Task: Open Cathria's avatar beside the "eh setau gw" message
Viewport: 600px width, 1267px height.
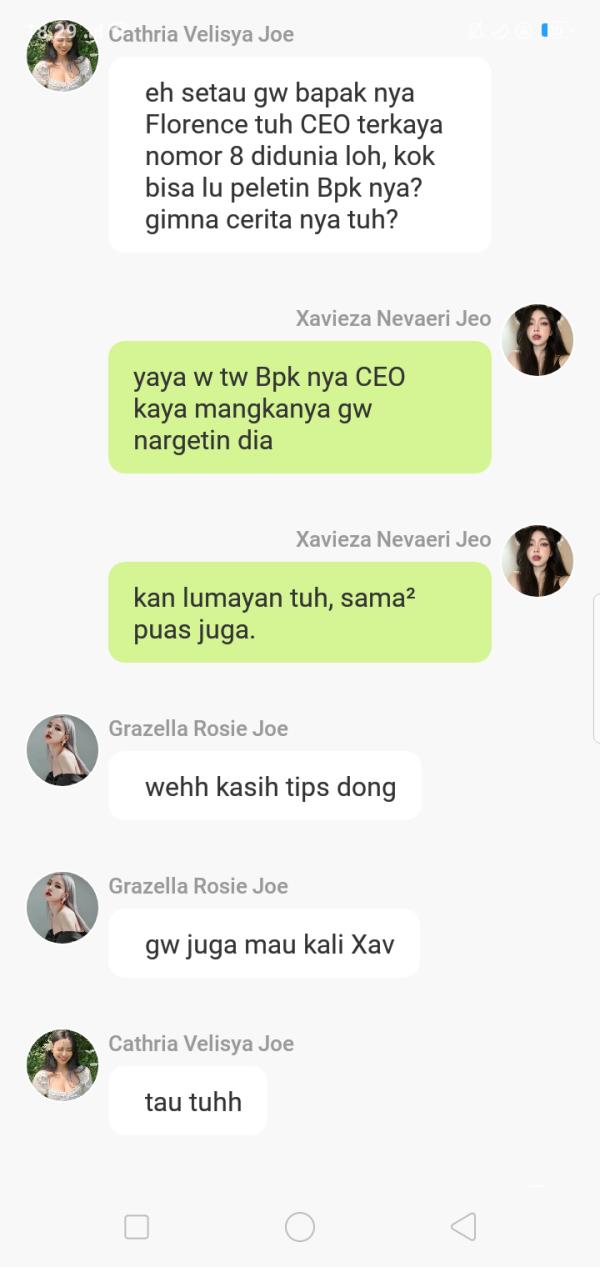Action: tap(62, 56)
